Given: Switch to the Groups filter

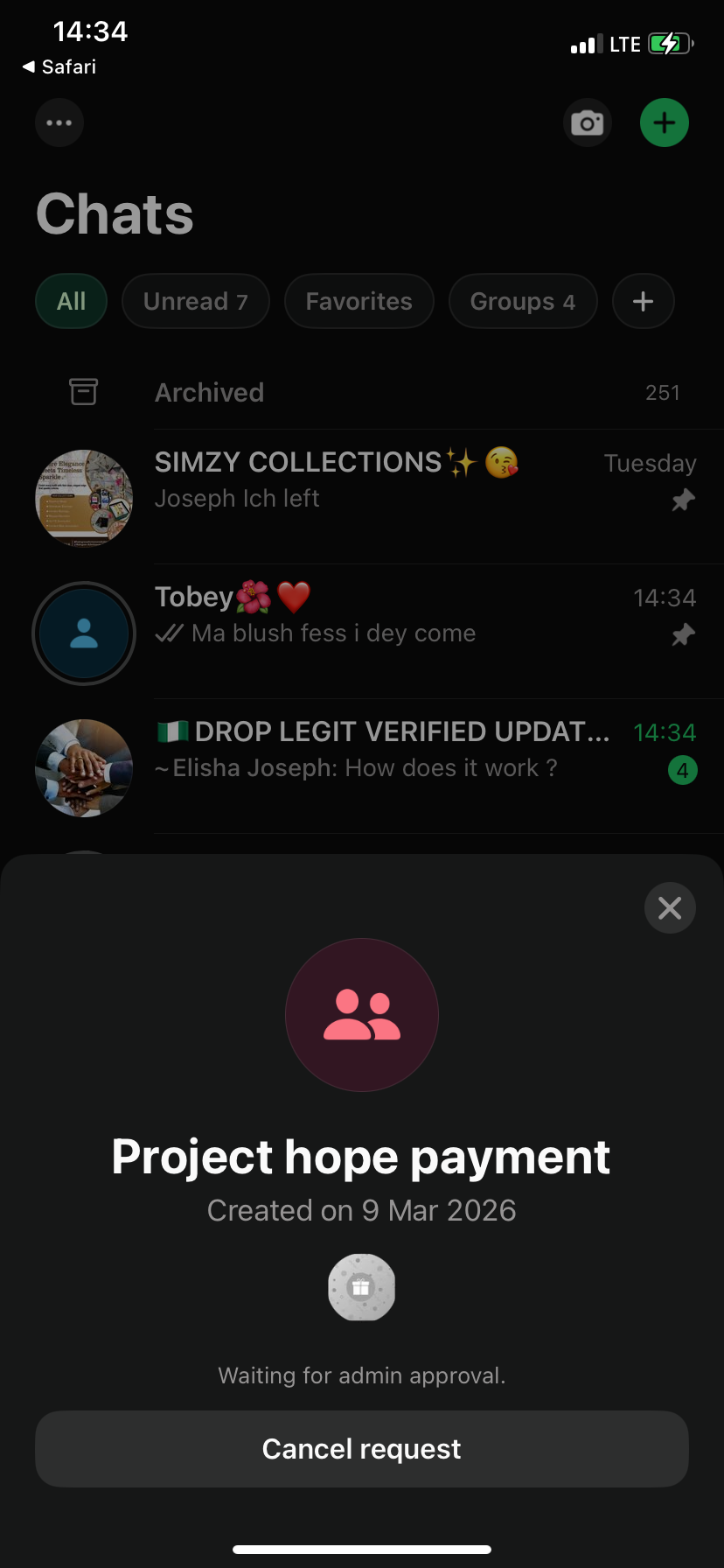Looking at the screenshot, I should tap(522, 302).
